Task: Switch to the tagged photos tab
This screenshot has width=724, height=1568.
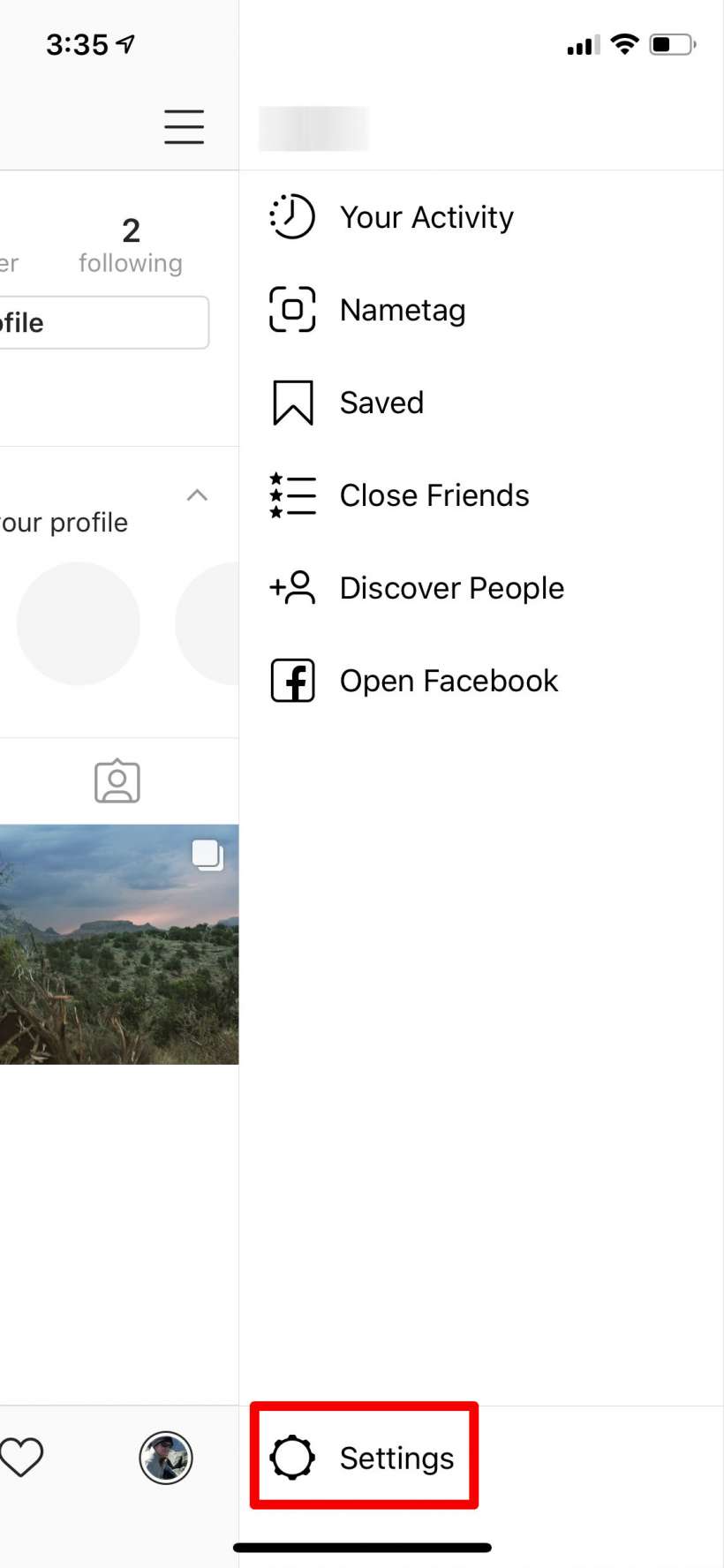Action: [x=117, y=781]
